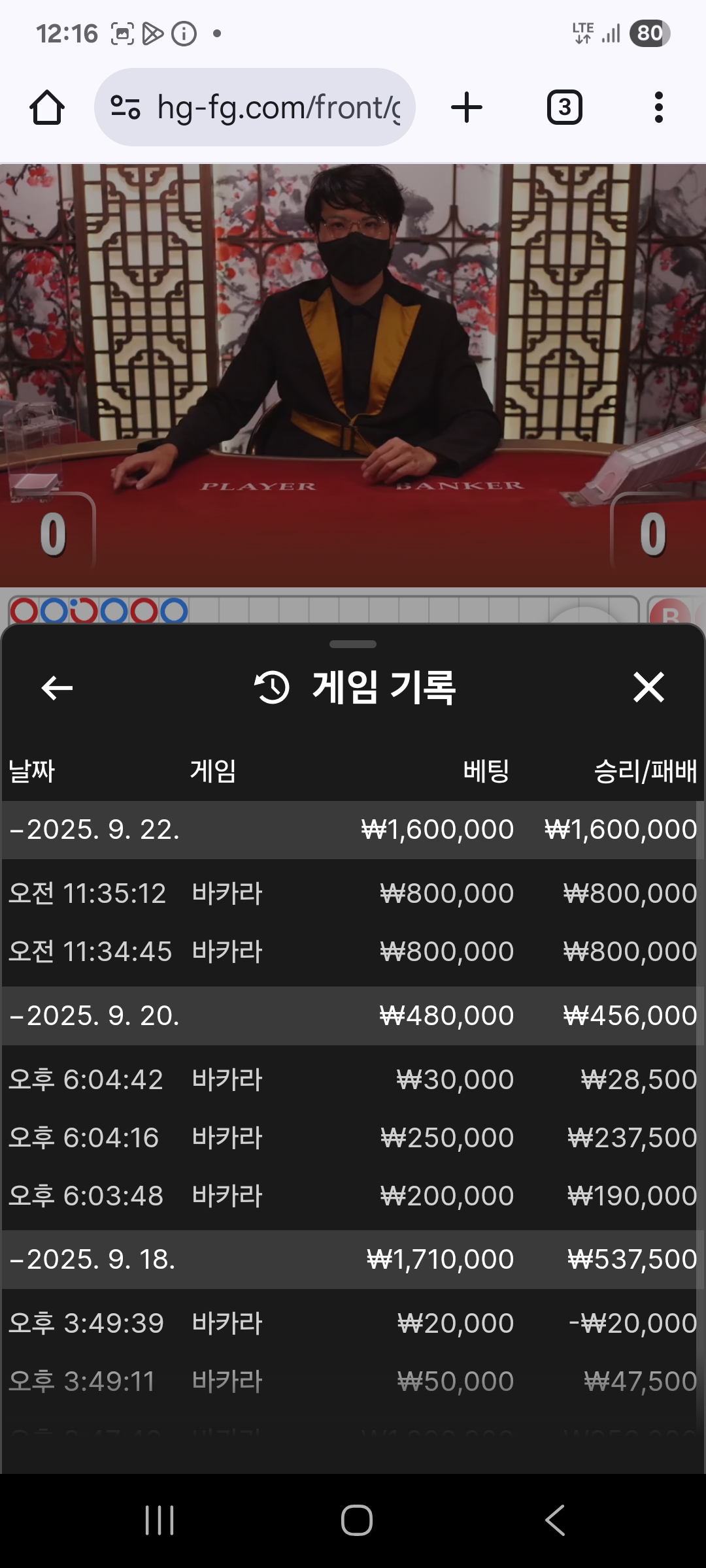
Task: Tap the hg-fg.com address bar
Action: (278, 107)
